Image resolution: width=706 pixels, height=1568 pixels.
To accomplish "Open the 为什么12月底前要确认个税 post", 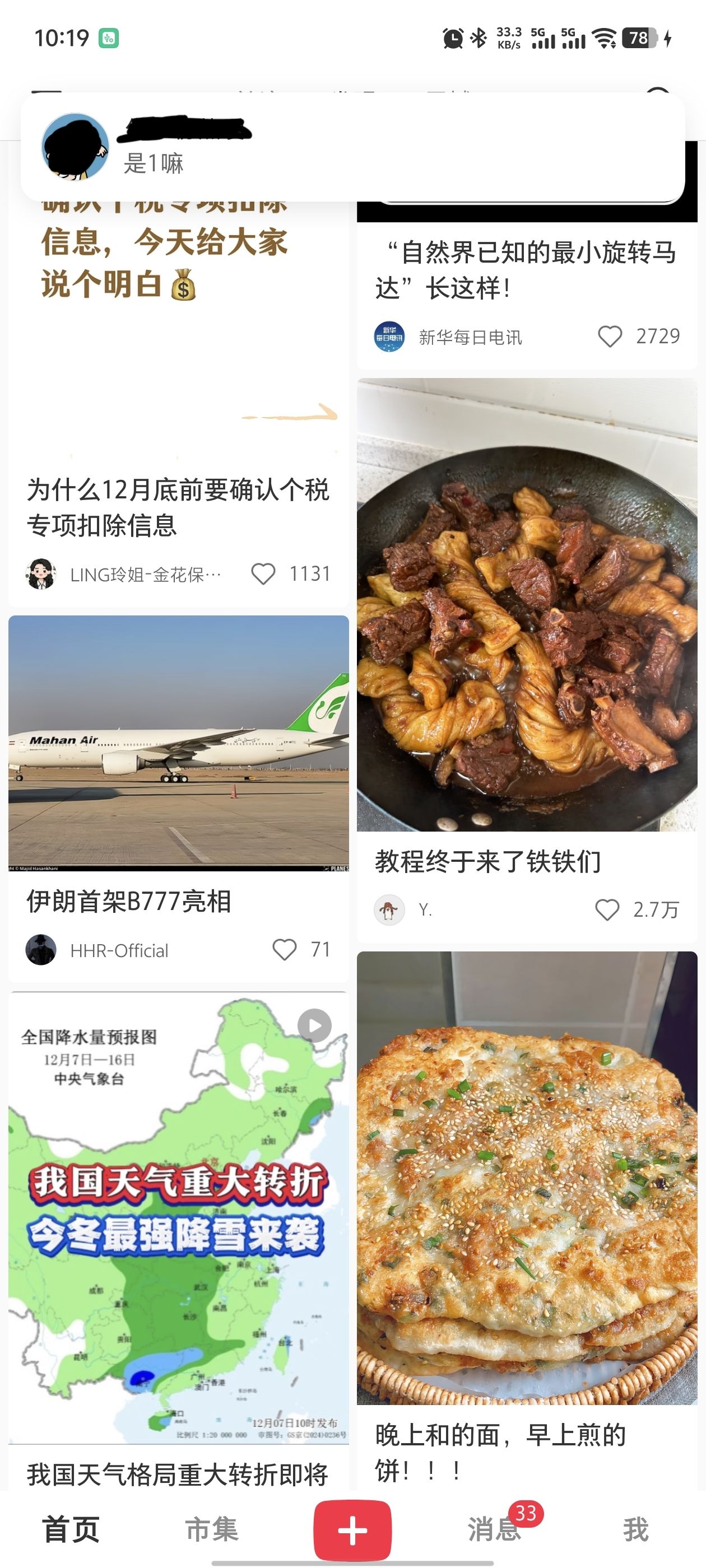I will (x=178, y=506).
